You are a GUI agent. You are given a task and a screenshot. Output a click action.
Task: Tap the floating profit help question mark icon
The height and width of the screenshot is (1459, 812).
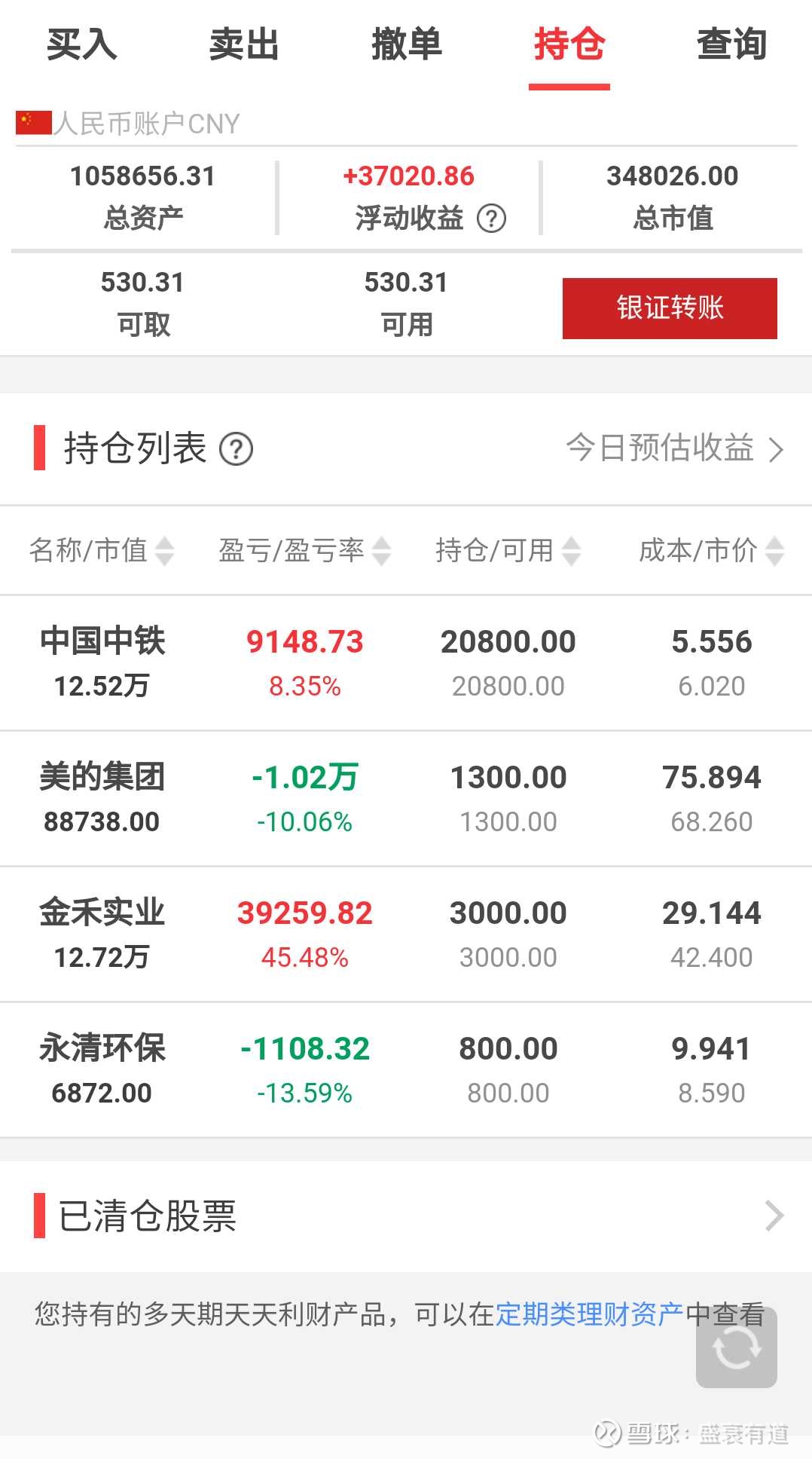point(493,219)
